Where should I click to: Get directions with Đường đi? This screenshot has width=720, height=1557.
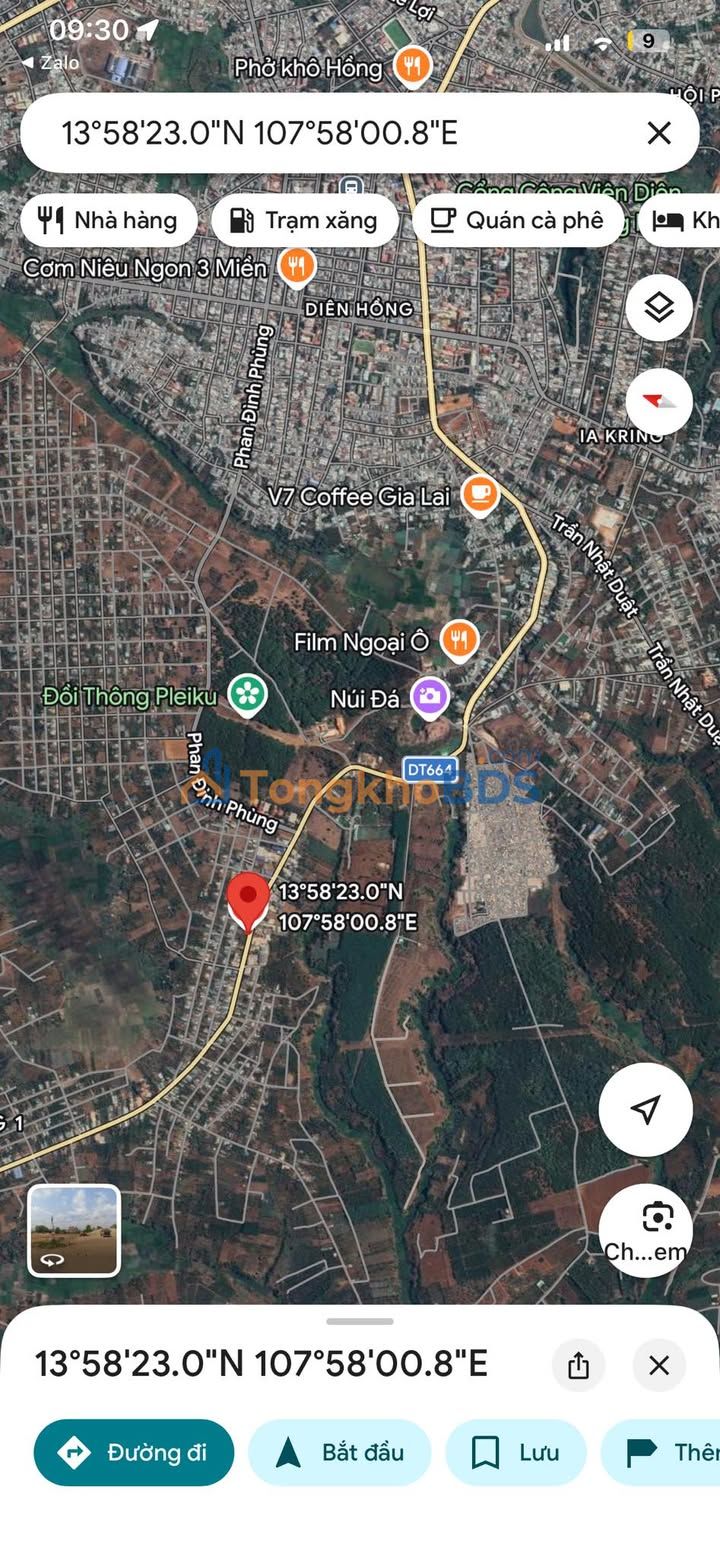134,1452
